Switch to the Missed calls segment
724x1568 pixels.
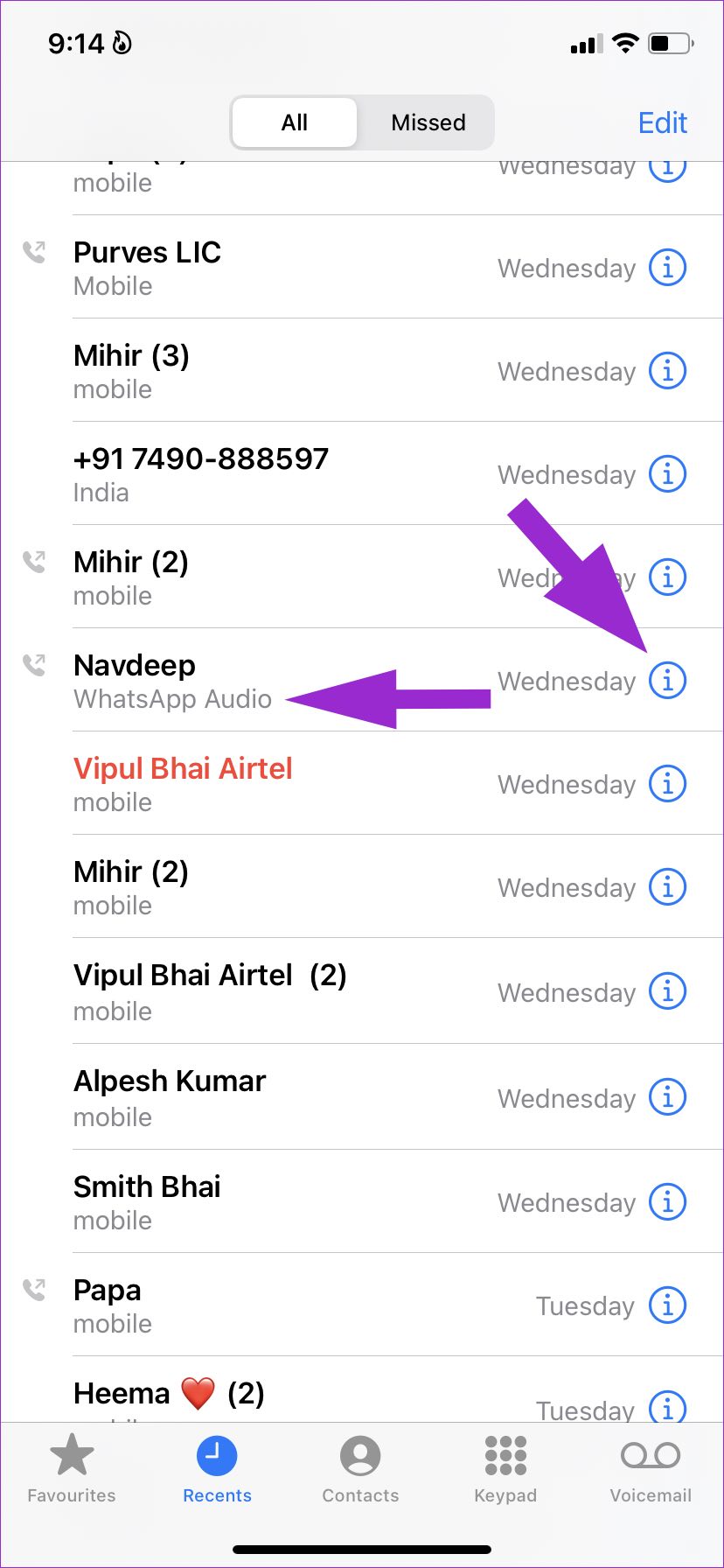(x=428, y=122)
